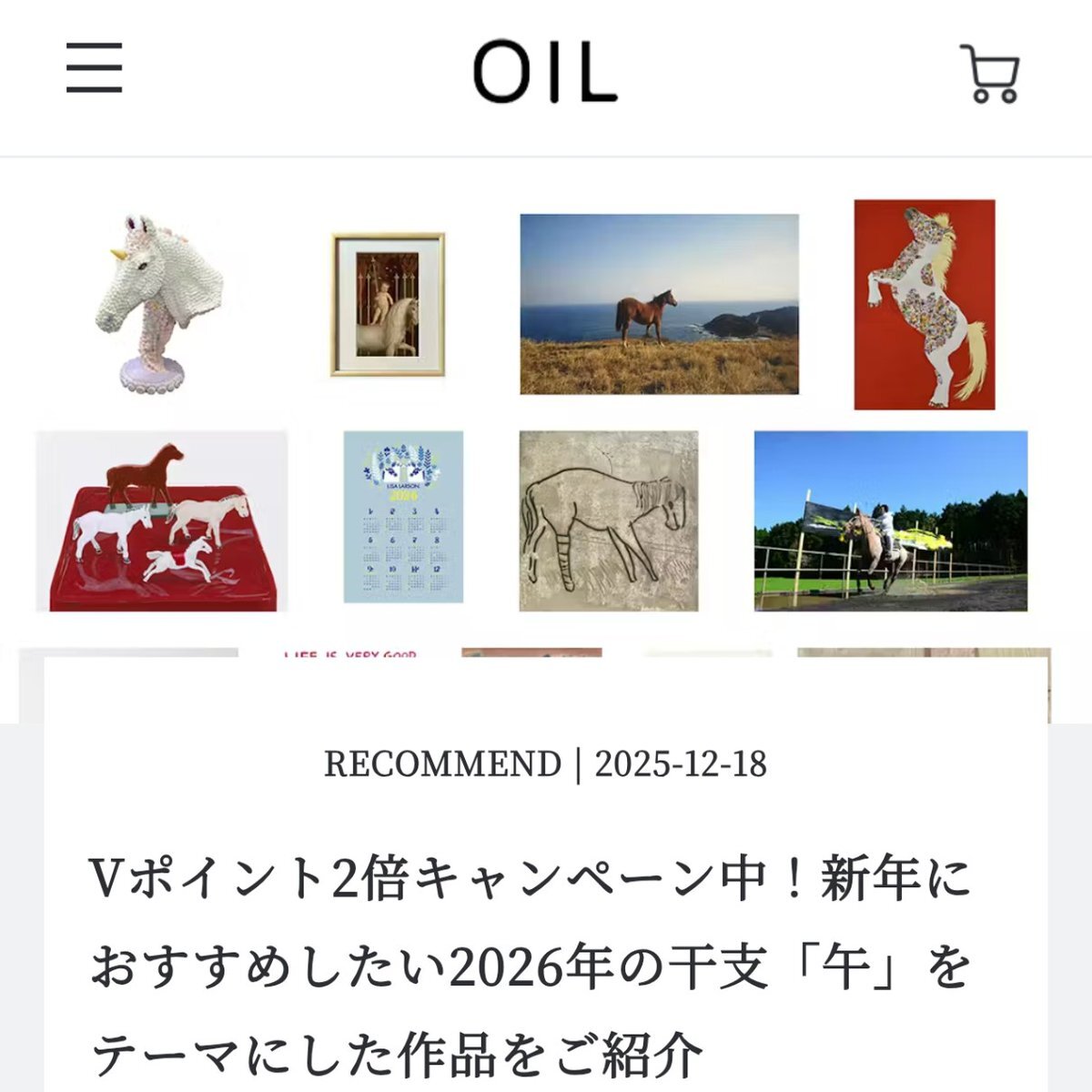This screenshot has height=1092, width=1092.
Task: Tap the OIL logo to go home
Action: pos(545,71)
